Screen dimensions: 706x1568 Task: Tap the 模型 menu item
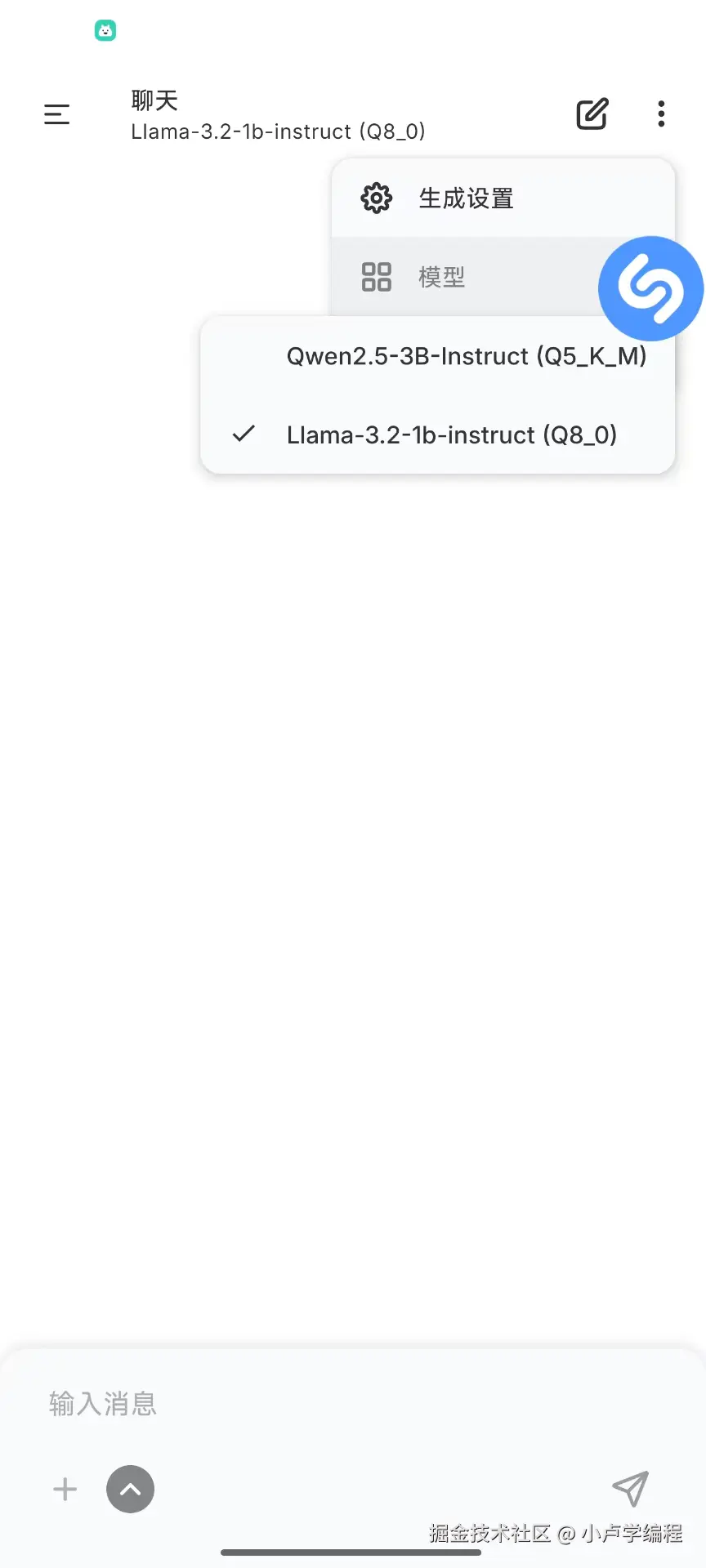[x=441, y=277]
